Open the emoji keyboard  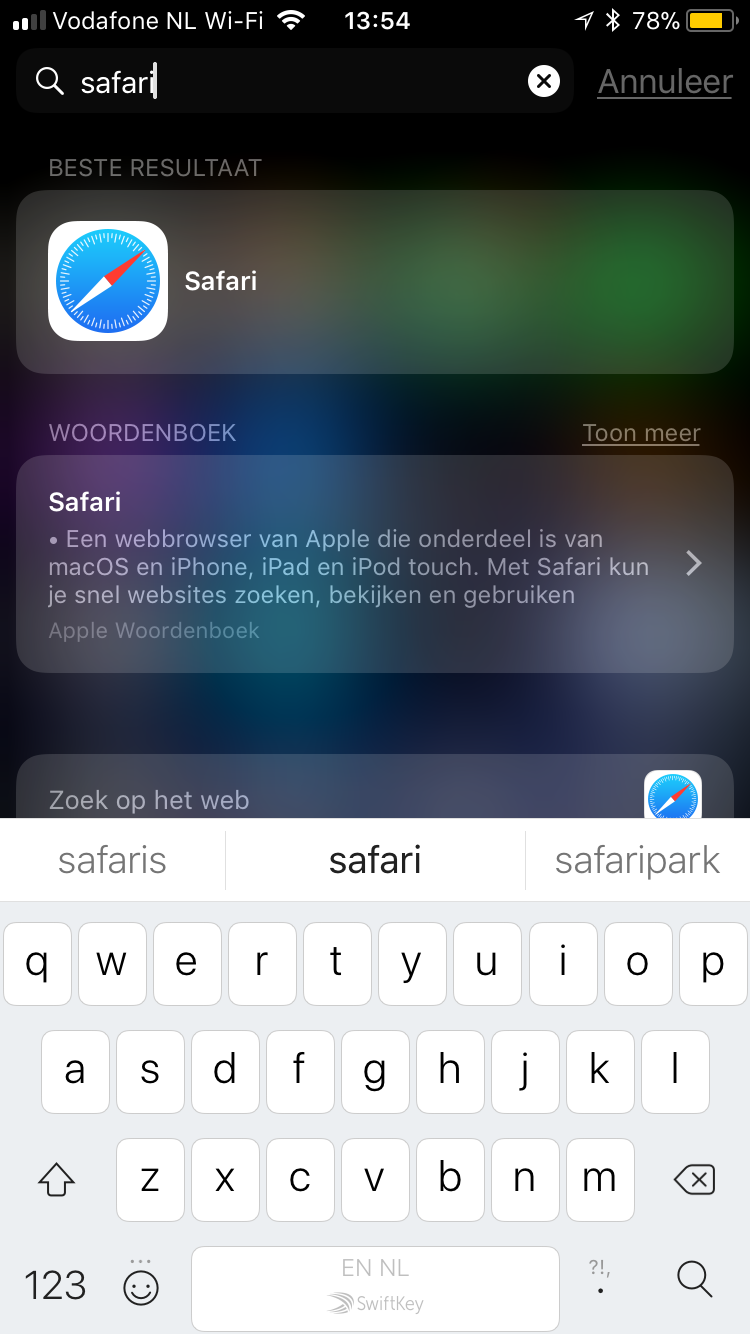(x=141, y=1284)
